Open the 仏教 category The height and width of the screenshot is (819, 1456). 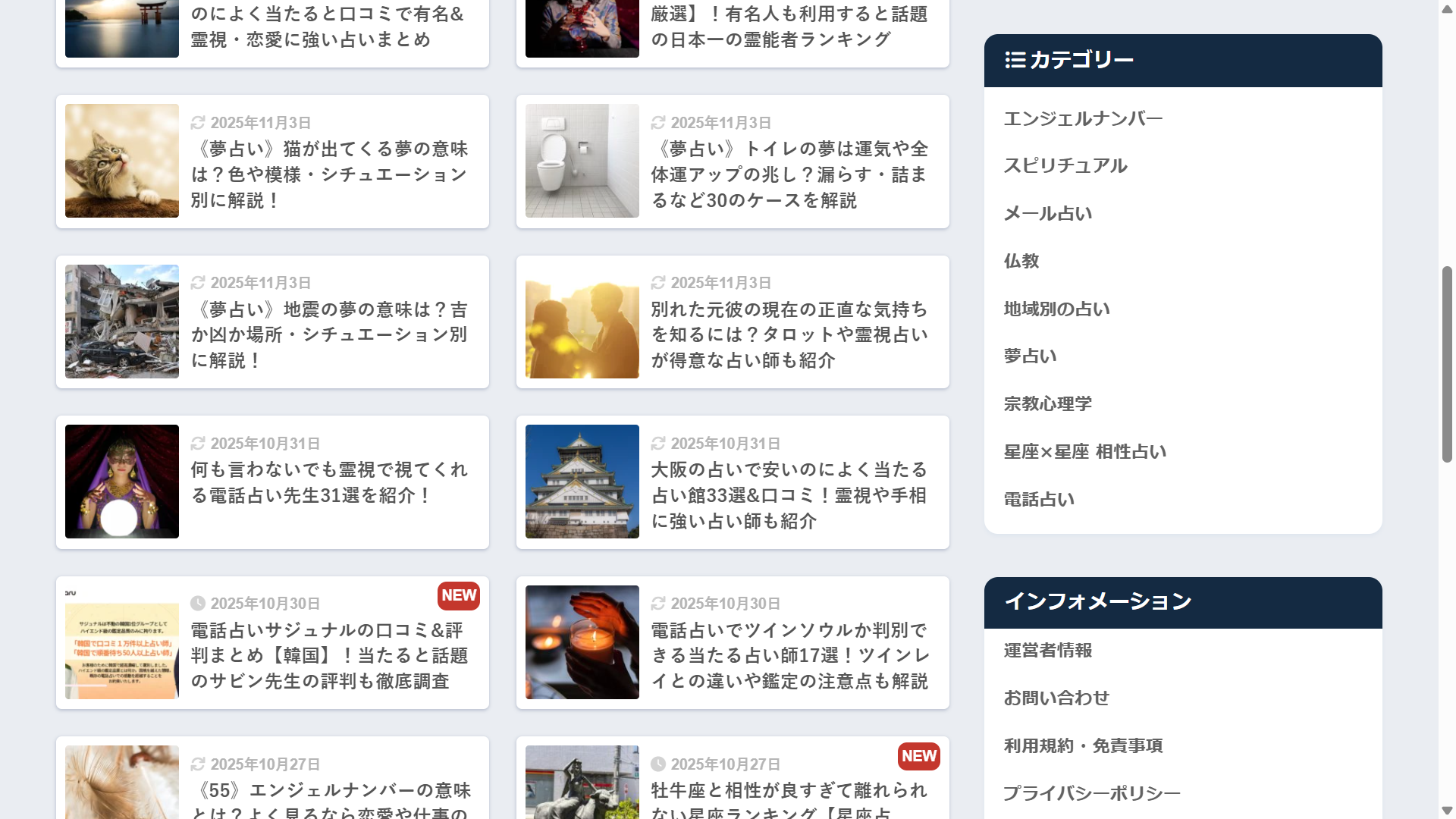pyautogui.click(x=1021, y=262)
